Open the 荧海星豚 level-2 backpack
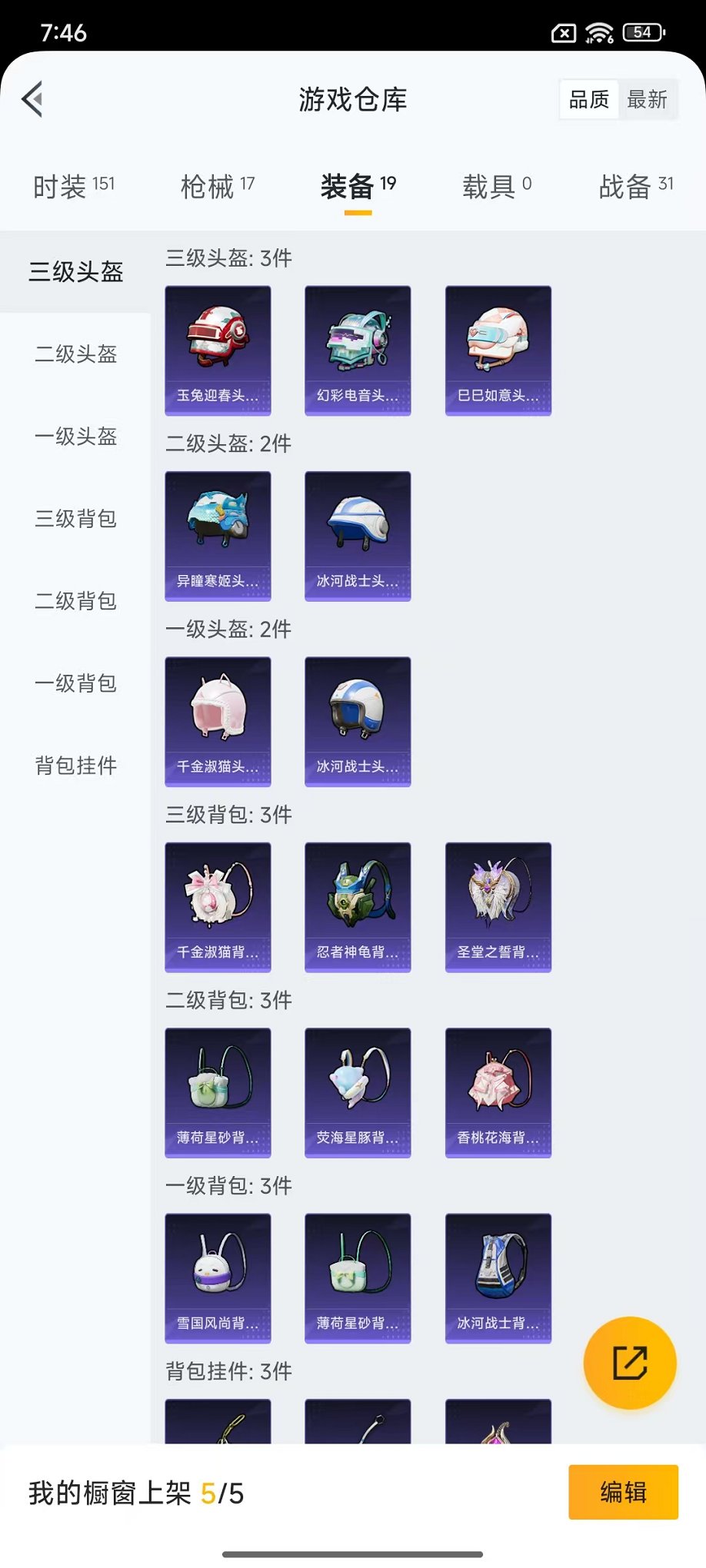The width and height of the screenshot is (706, 1568). [358, 1092]
